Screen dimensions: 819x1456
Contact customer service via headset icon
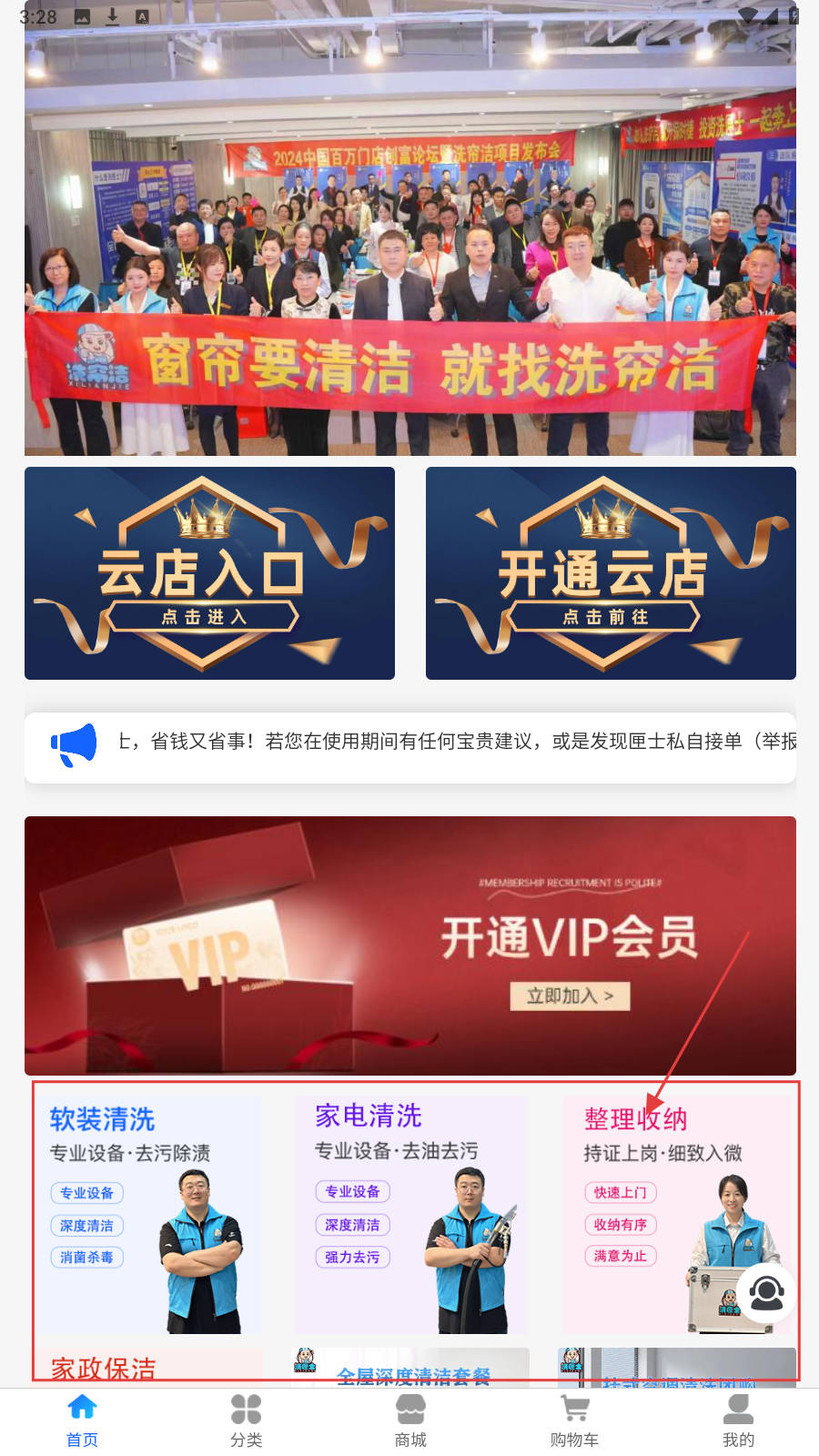[x=766, y=1292]
